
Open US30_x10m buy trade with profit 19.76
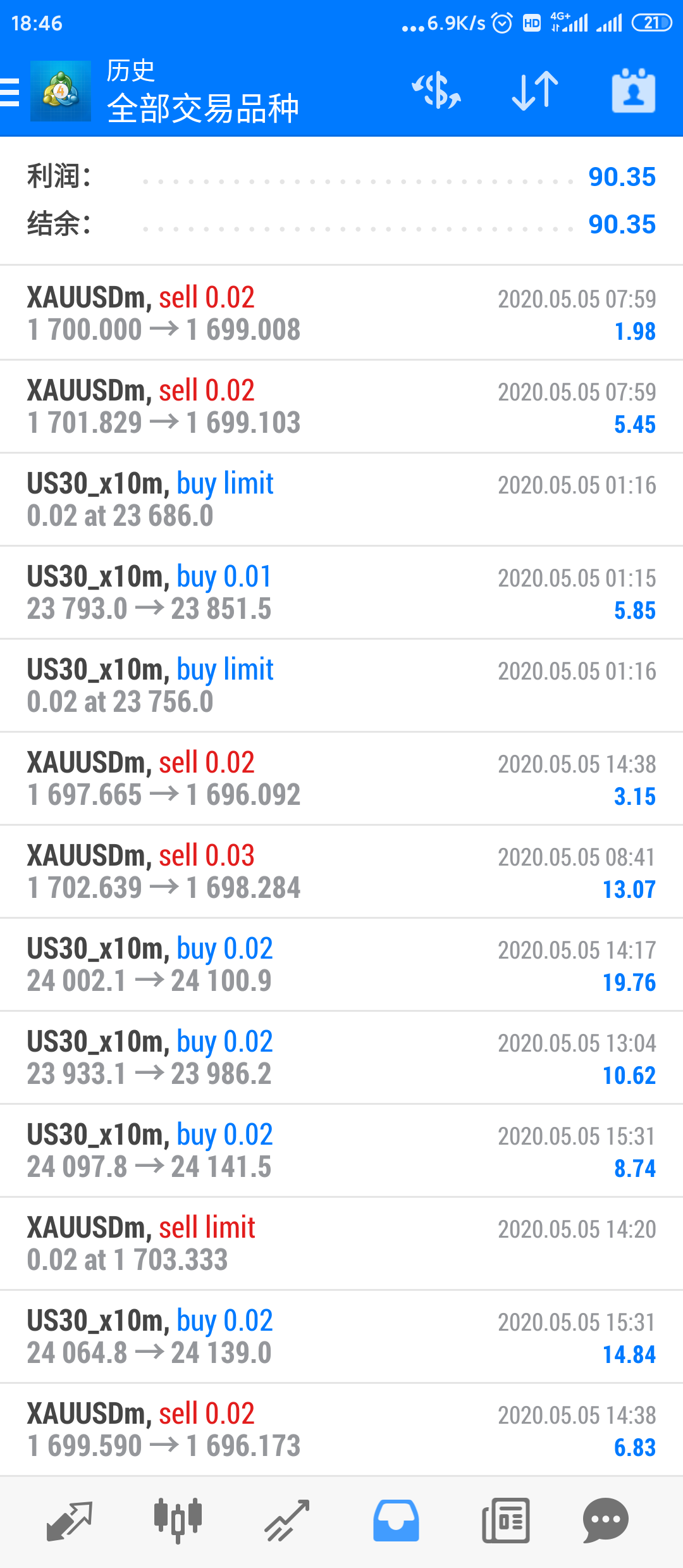click(341, 964)
